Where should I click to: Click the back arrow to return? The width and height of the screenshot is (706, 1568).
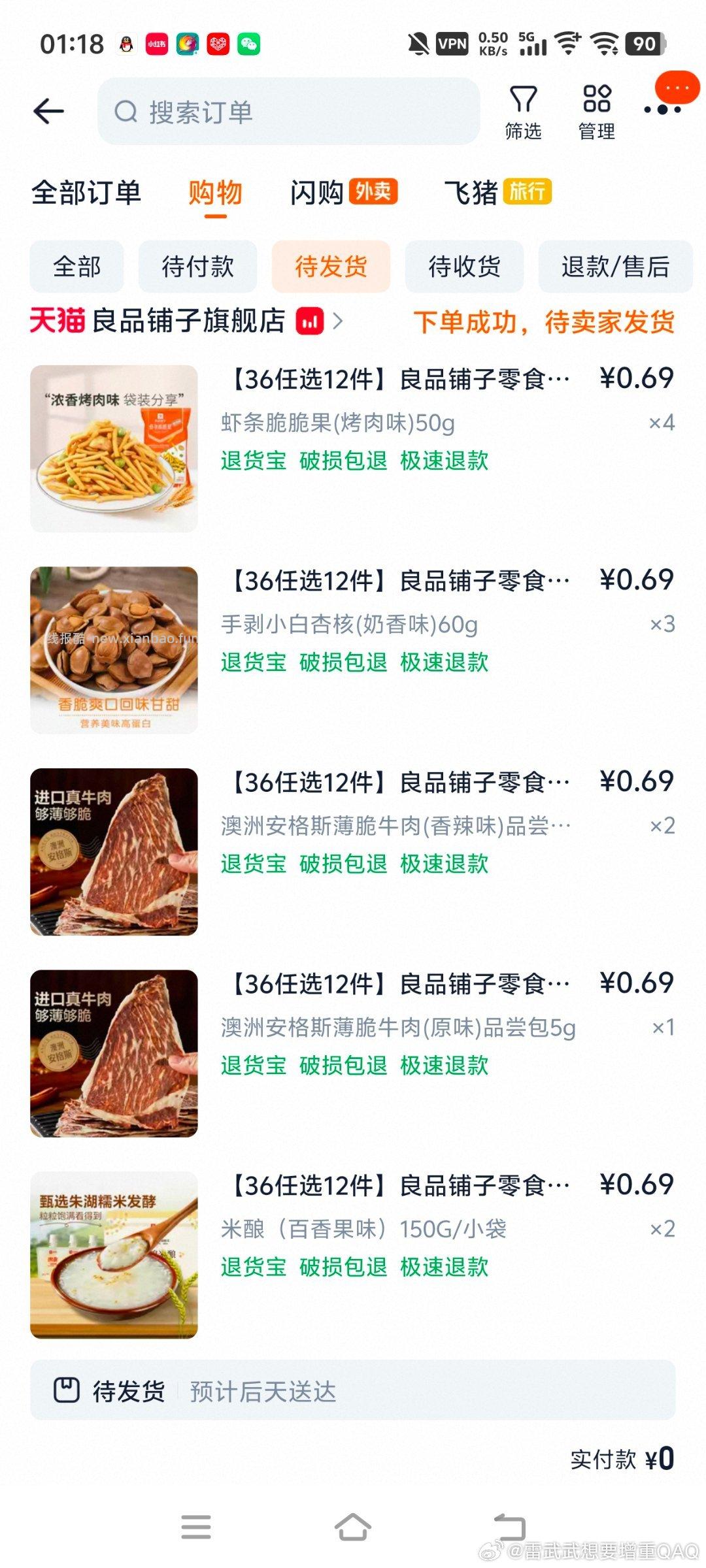tap(47, 110)
